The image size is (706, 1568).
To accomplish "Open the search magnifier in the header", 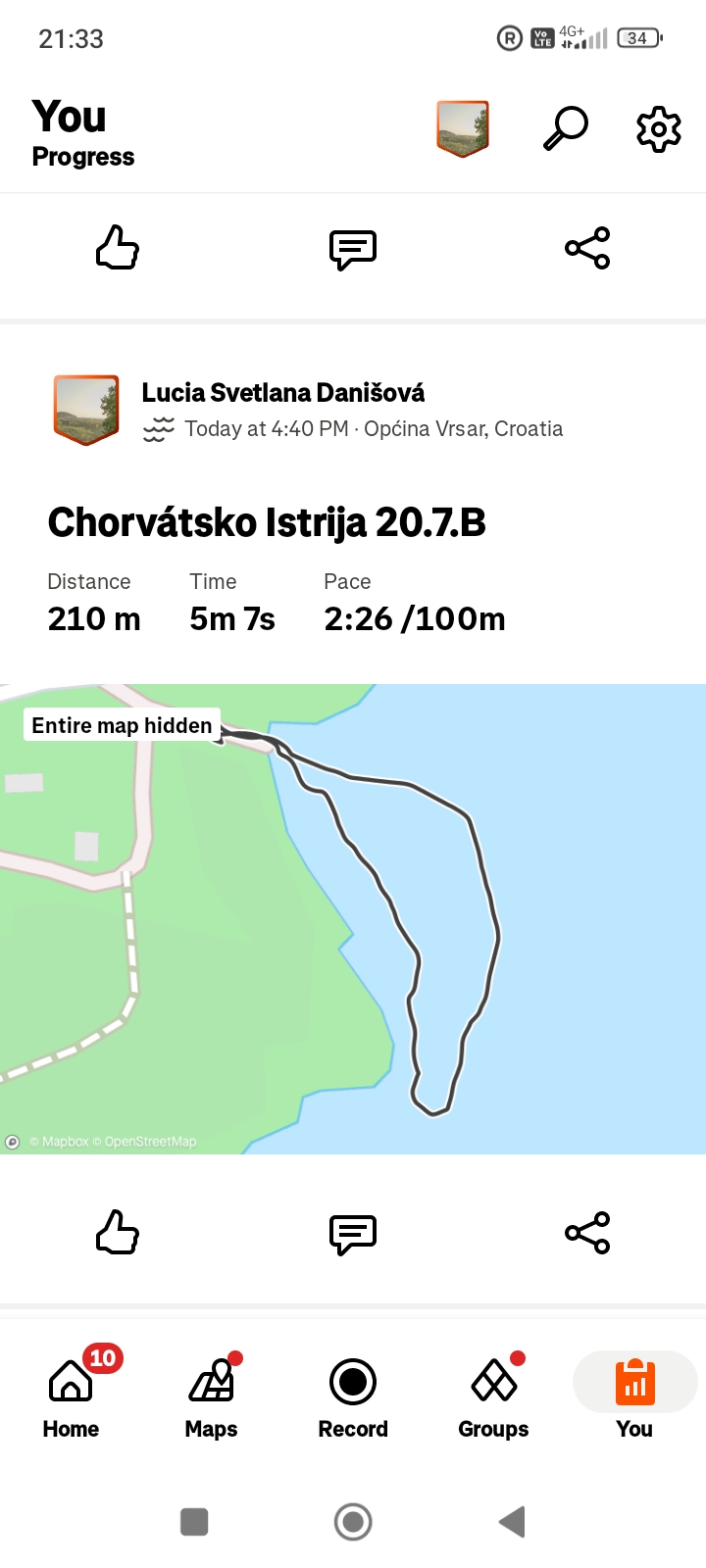I will click(566, 128).
